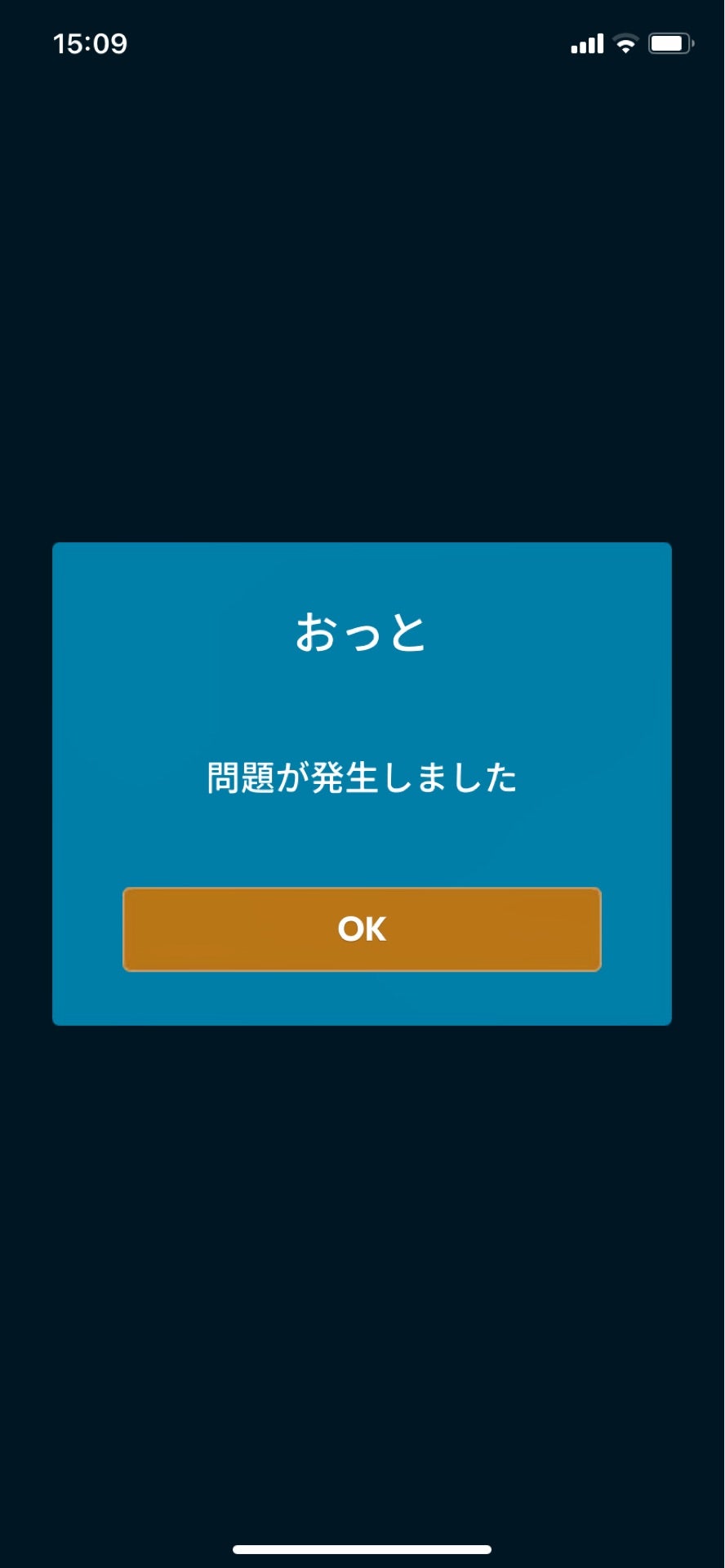The image size is (725, 1568).
Task: Tap the rightmost status bar icon
Action: pyautogui.click(x=669, y=42)
